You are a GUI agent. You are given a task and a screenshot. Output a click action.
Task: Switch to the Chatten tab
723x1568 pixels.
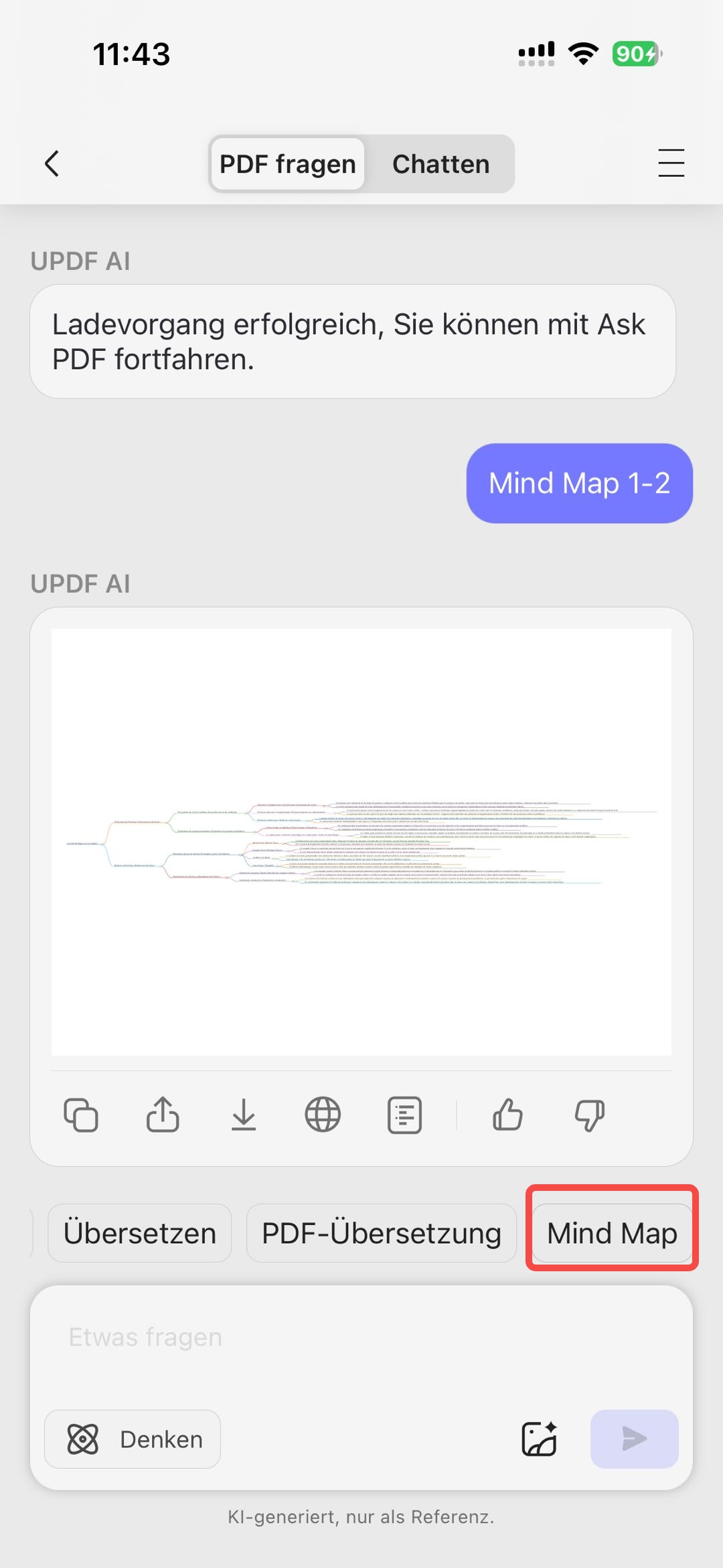point(441,163)
